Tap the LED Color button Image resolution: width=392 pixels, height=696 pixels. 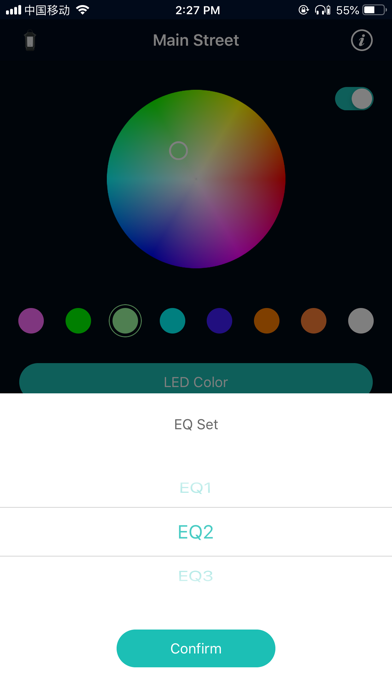pos(196,379)
